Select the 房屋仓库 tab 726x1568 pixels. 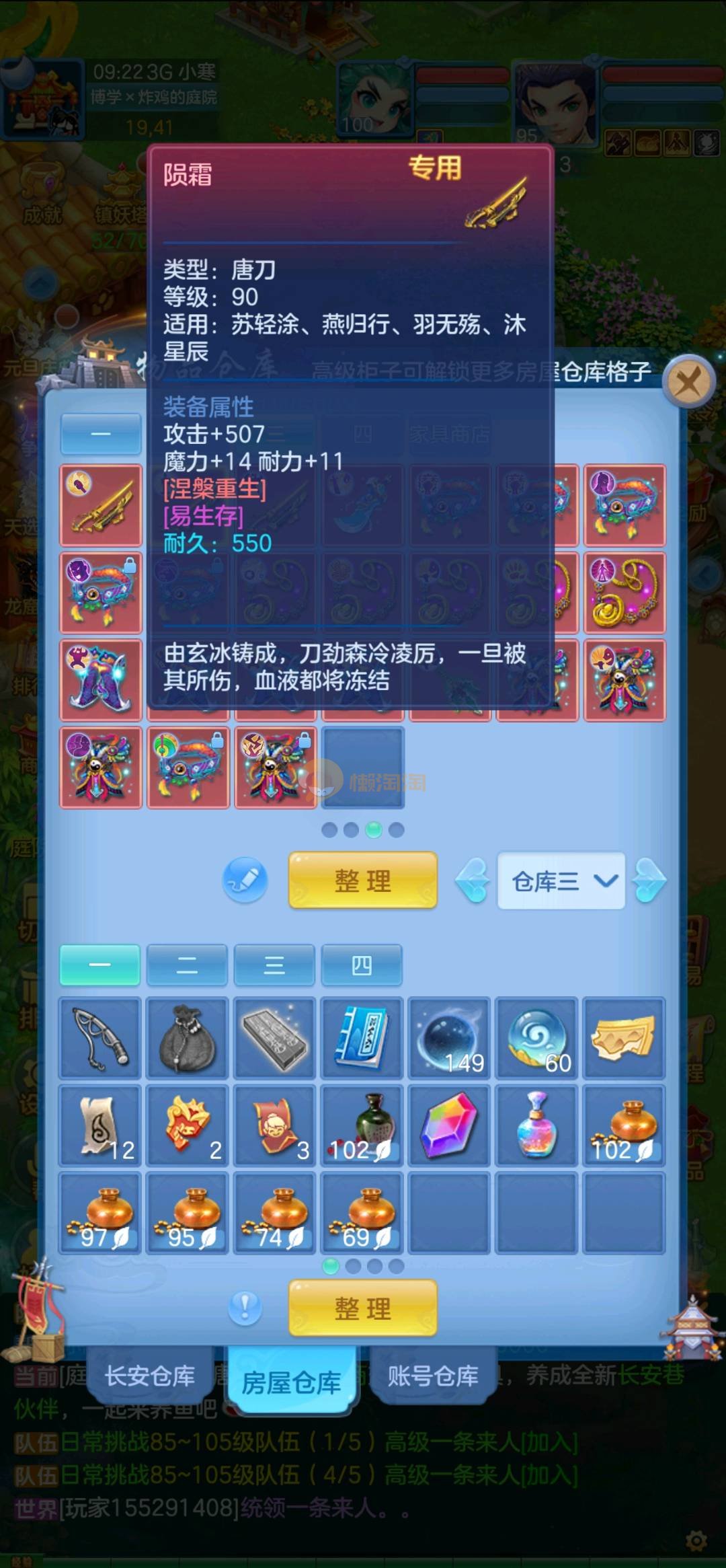pyautogui.click(x=291, y=1382)
